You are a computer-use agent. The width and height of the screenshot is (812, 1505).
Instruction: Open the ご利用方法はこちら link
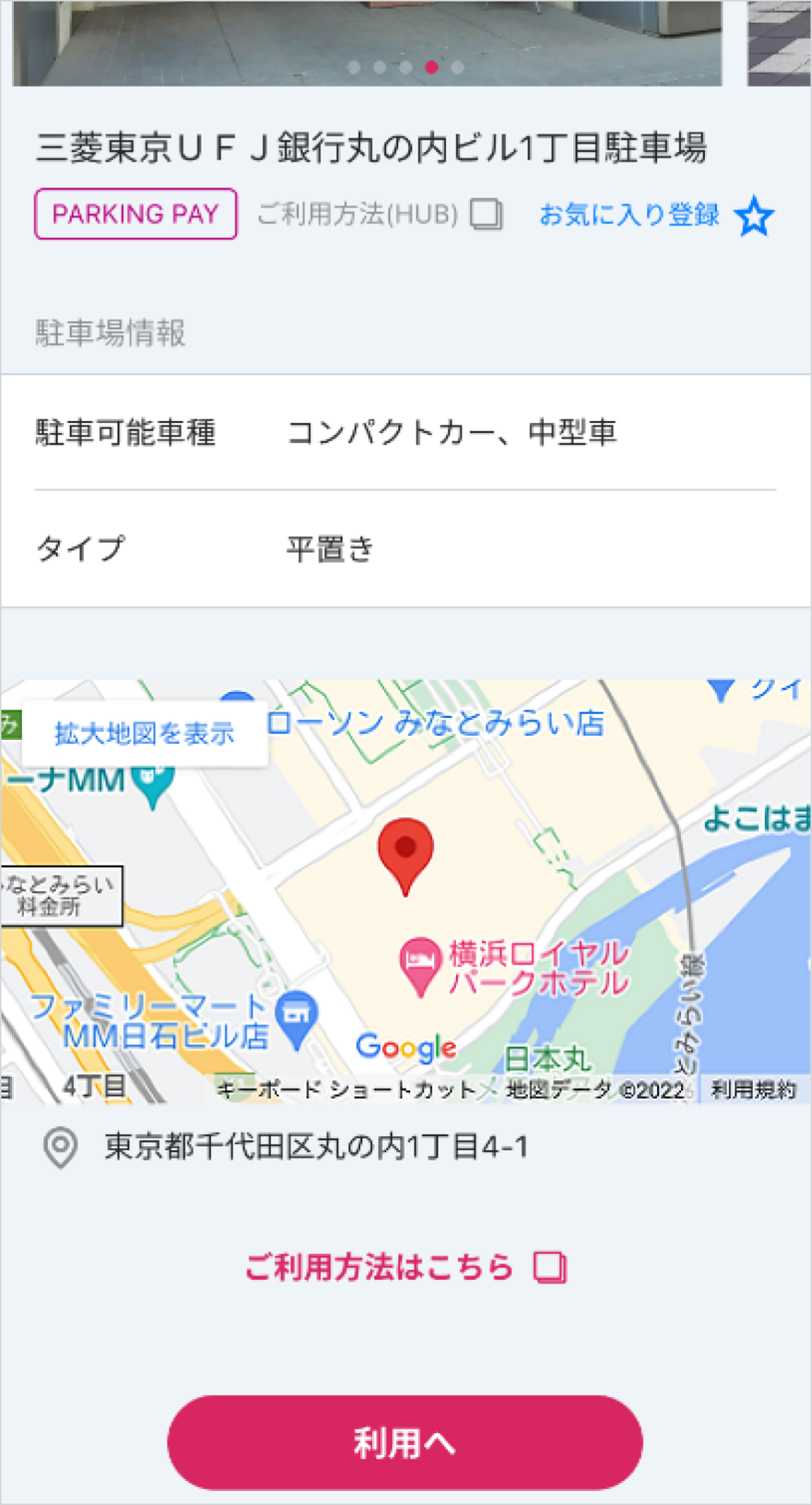click(x=405, y=1267)
